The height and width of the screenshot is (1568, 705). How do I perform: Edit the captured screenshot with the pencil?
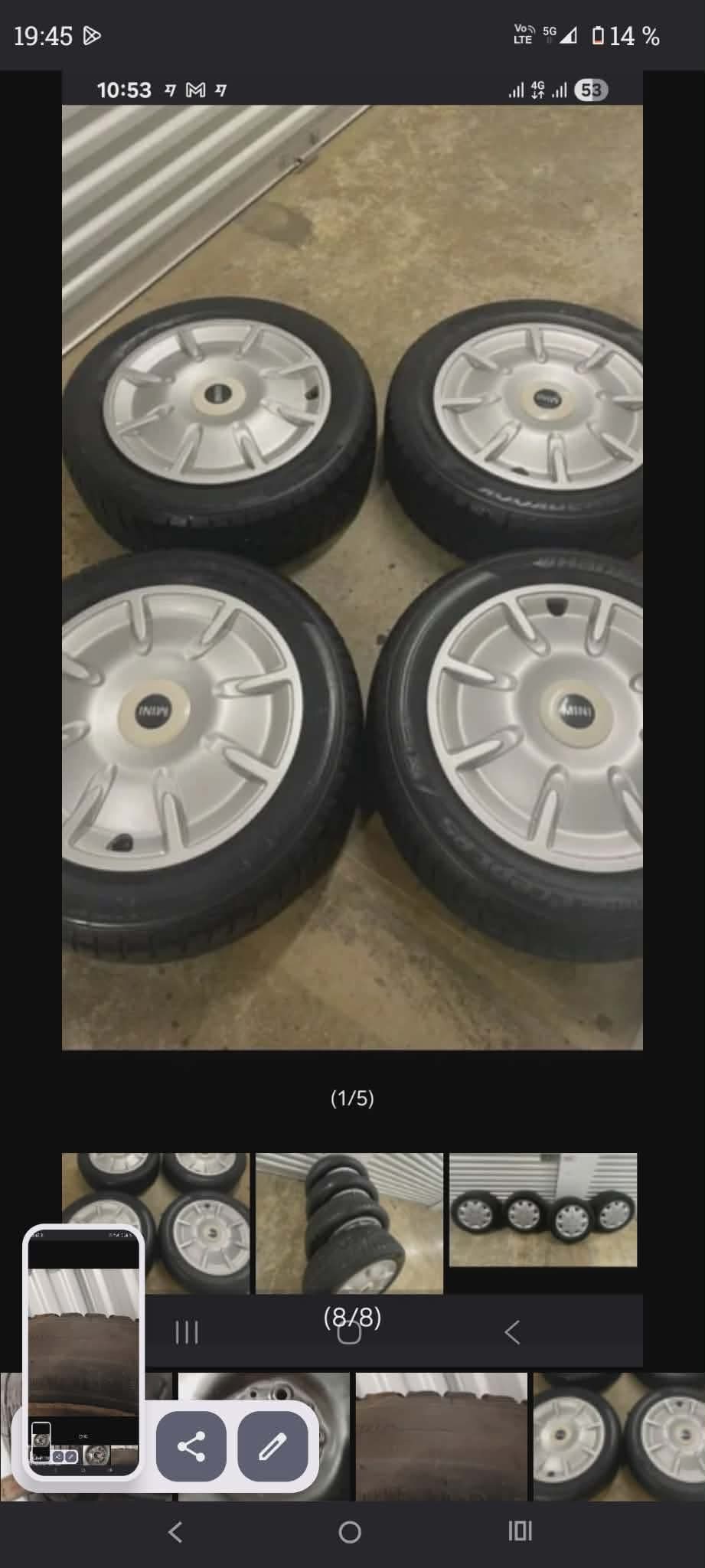(273, 1446)
